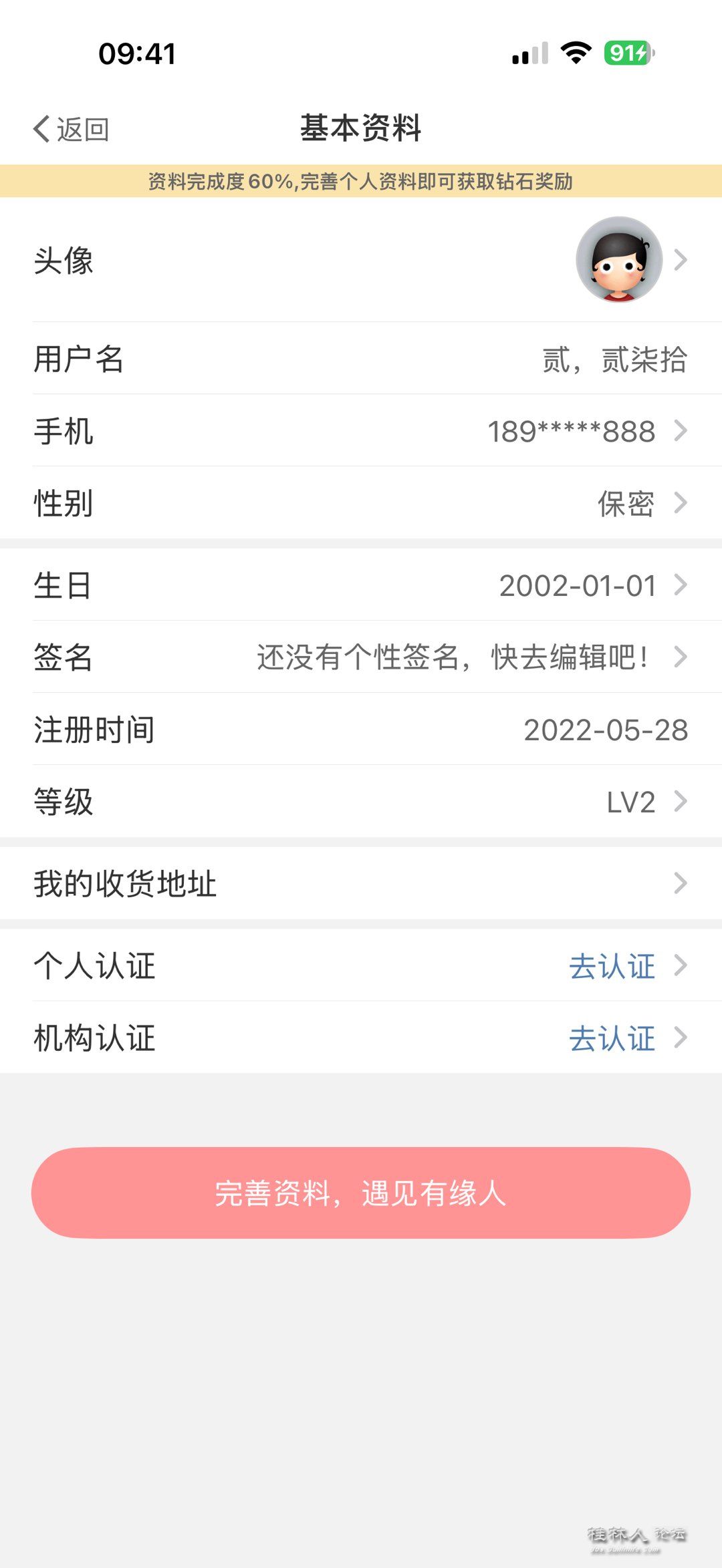Screen dimensions: 722x1568
Task: Go back using the 返回 button
Action: click(71, 129)
